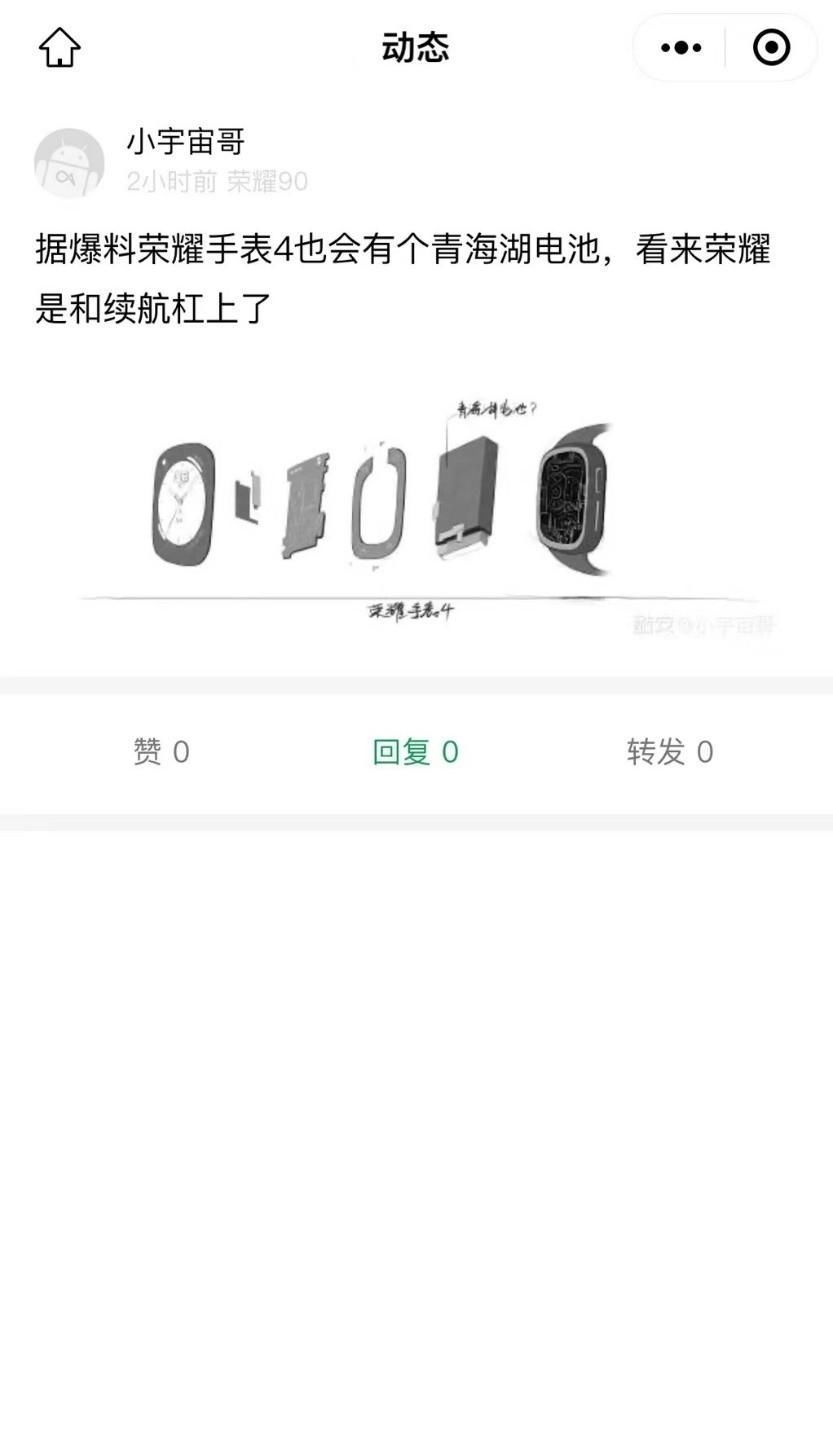Open 小宇宙哥's profile avatar
This screenshot has width=833, height=1440.
pos(69,163)
